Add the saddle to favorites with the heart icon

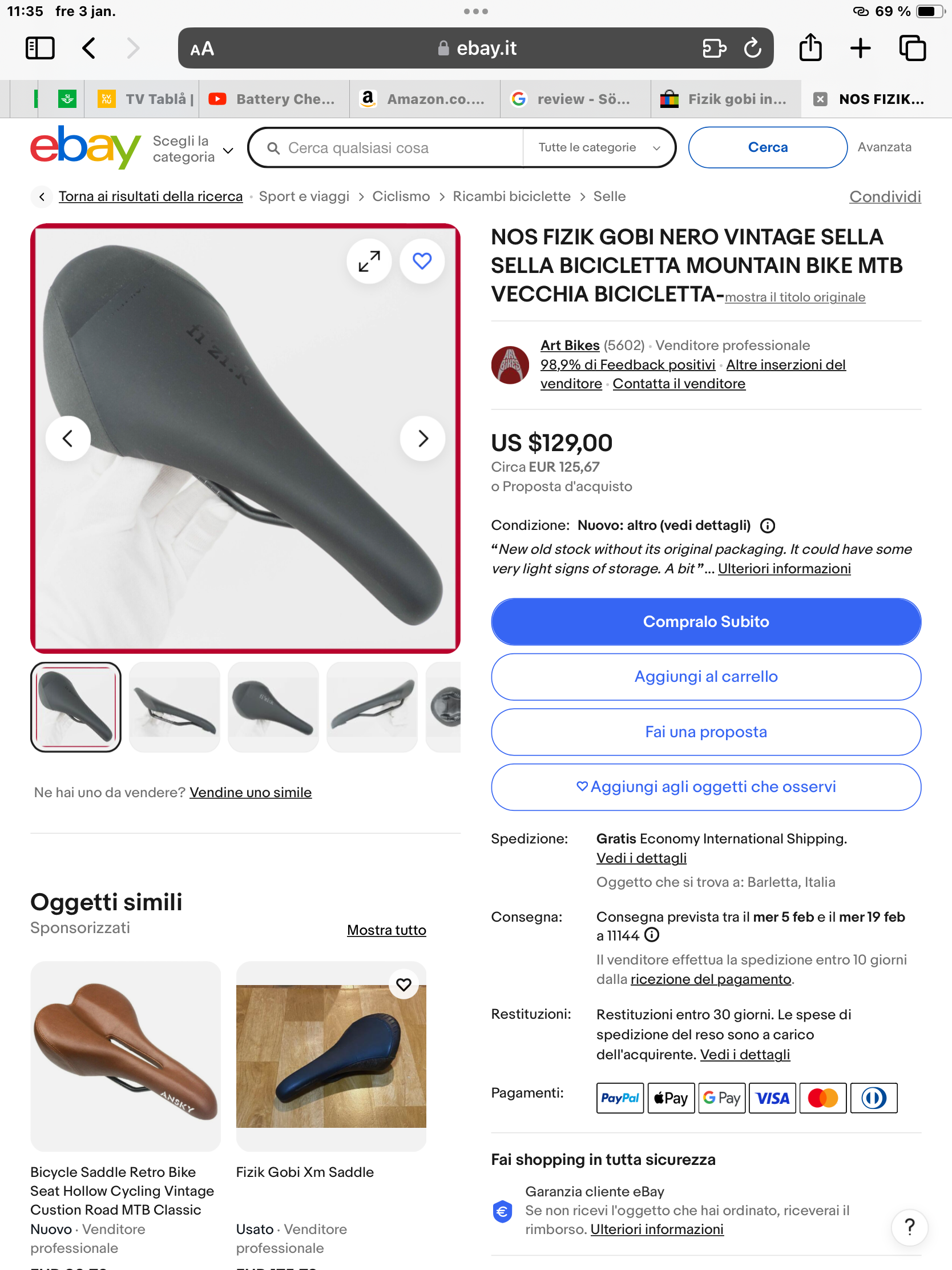tap(422, 261)
